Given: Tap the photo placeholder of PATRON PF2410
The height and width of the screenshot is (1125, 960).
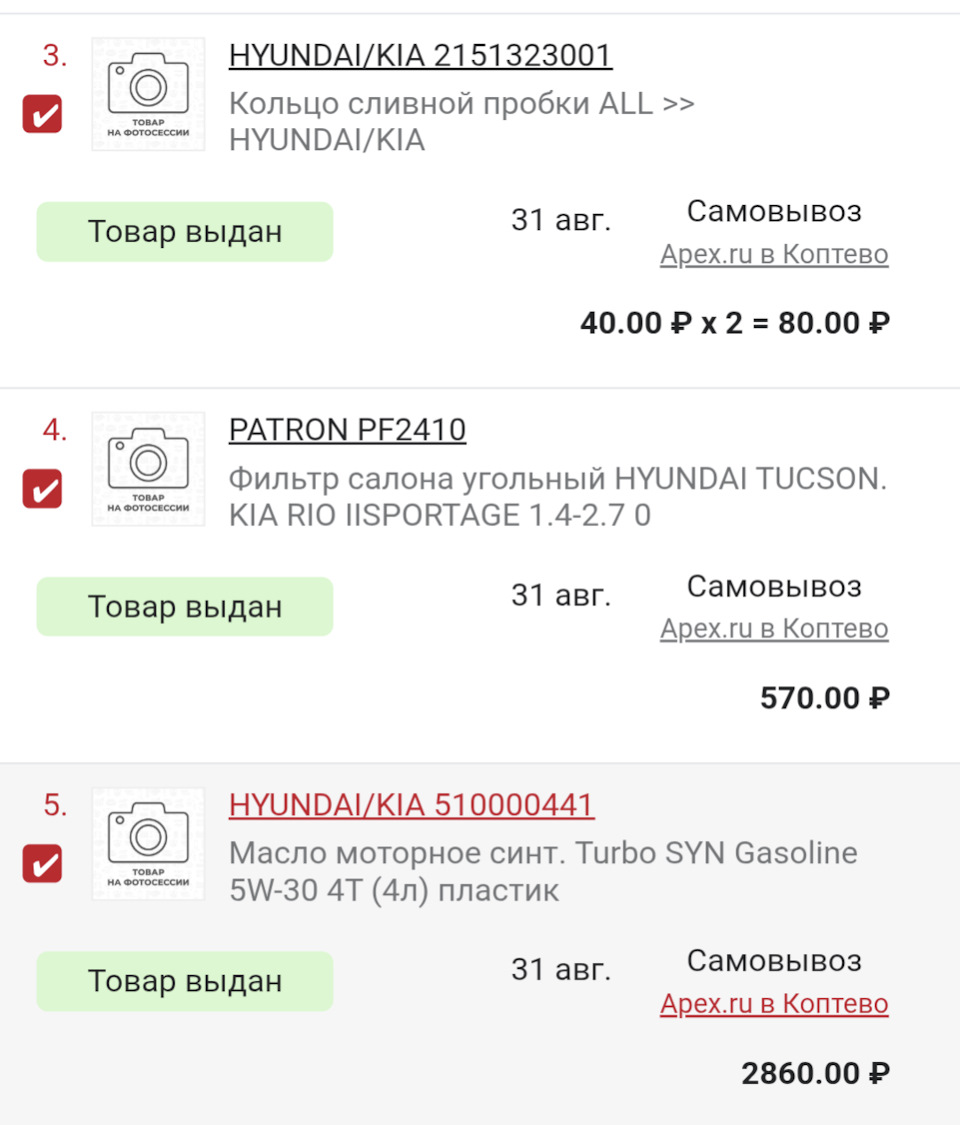Looking at the screenshot, I should [148, 469].
